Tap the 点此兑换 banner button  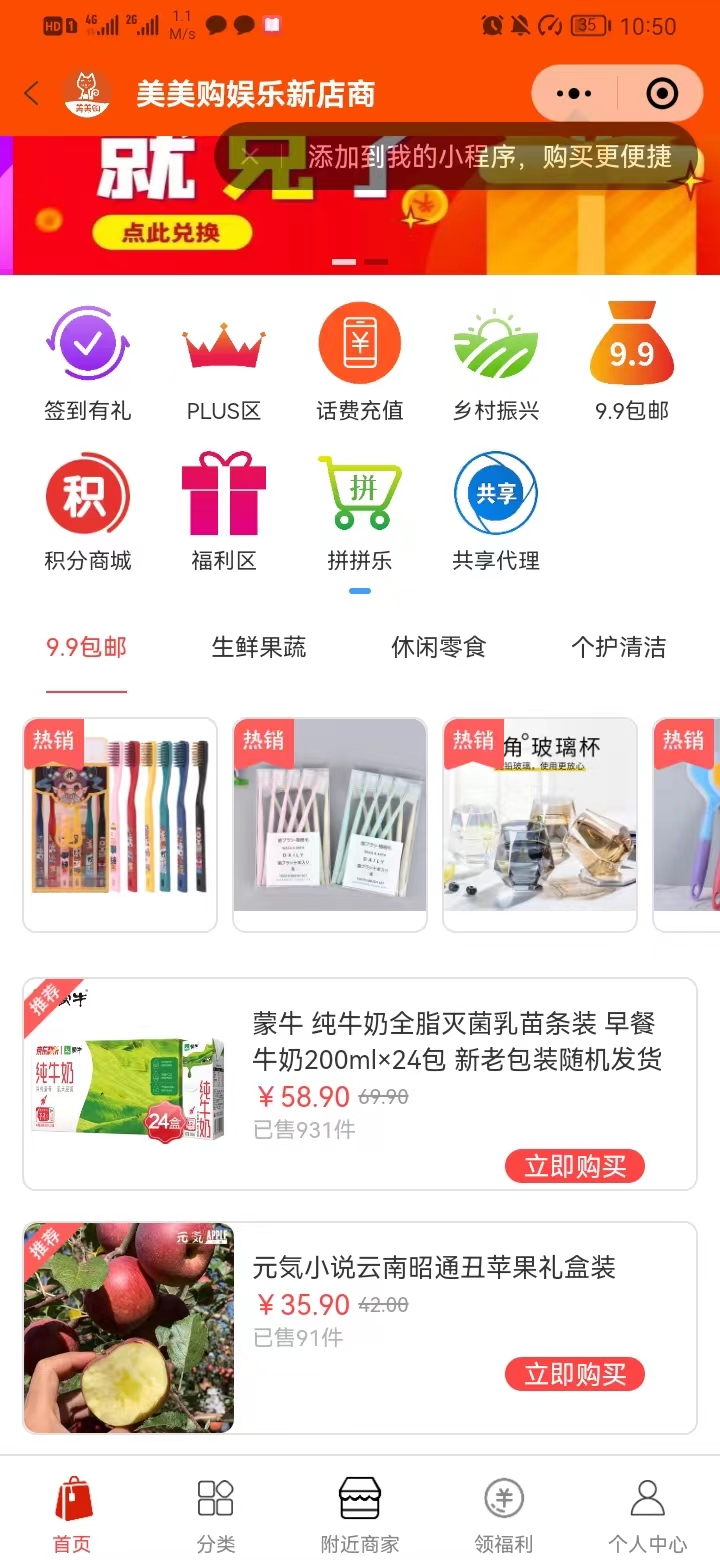point(170,233)
